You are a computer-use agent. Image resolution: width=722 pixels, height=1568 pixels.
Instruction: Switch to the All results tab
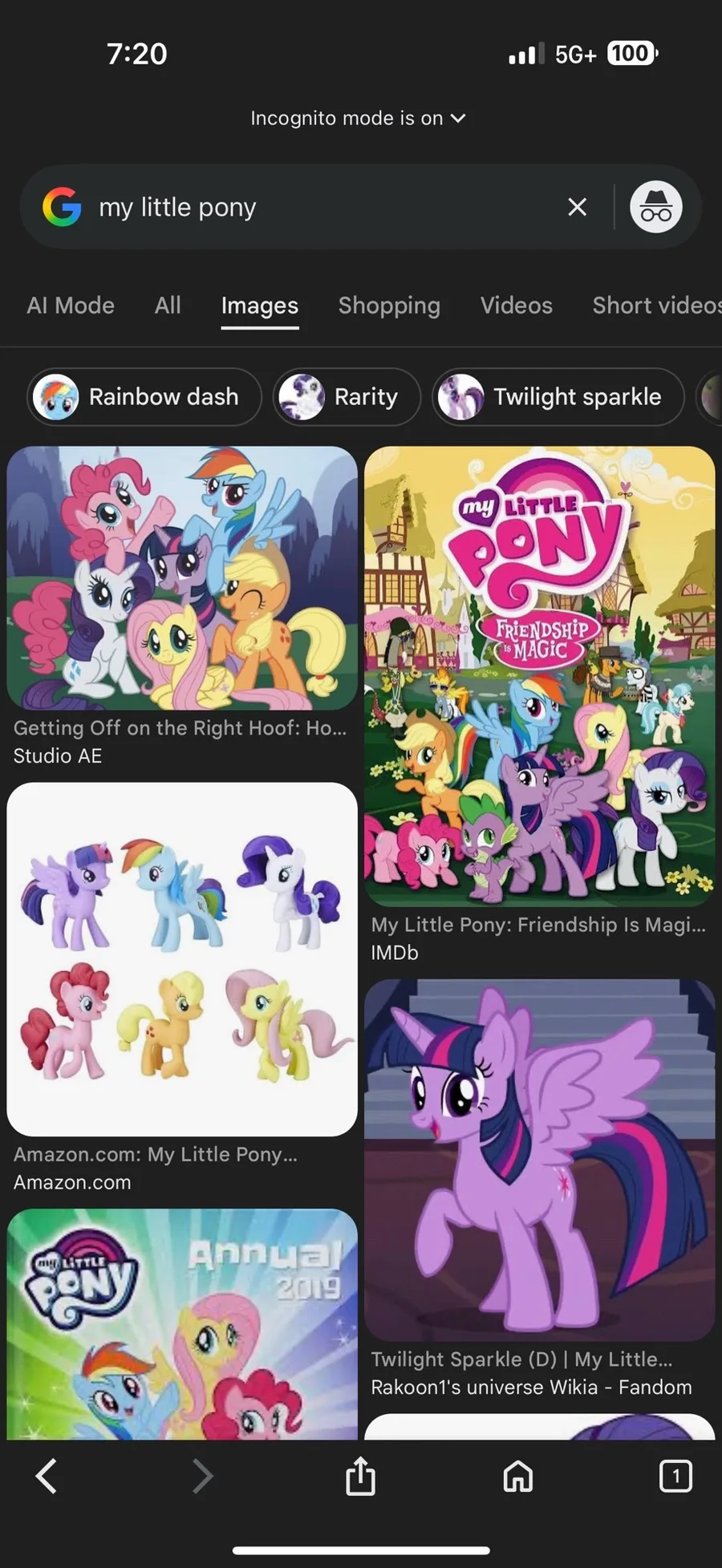tap(168, 306)
